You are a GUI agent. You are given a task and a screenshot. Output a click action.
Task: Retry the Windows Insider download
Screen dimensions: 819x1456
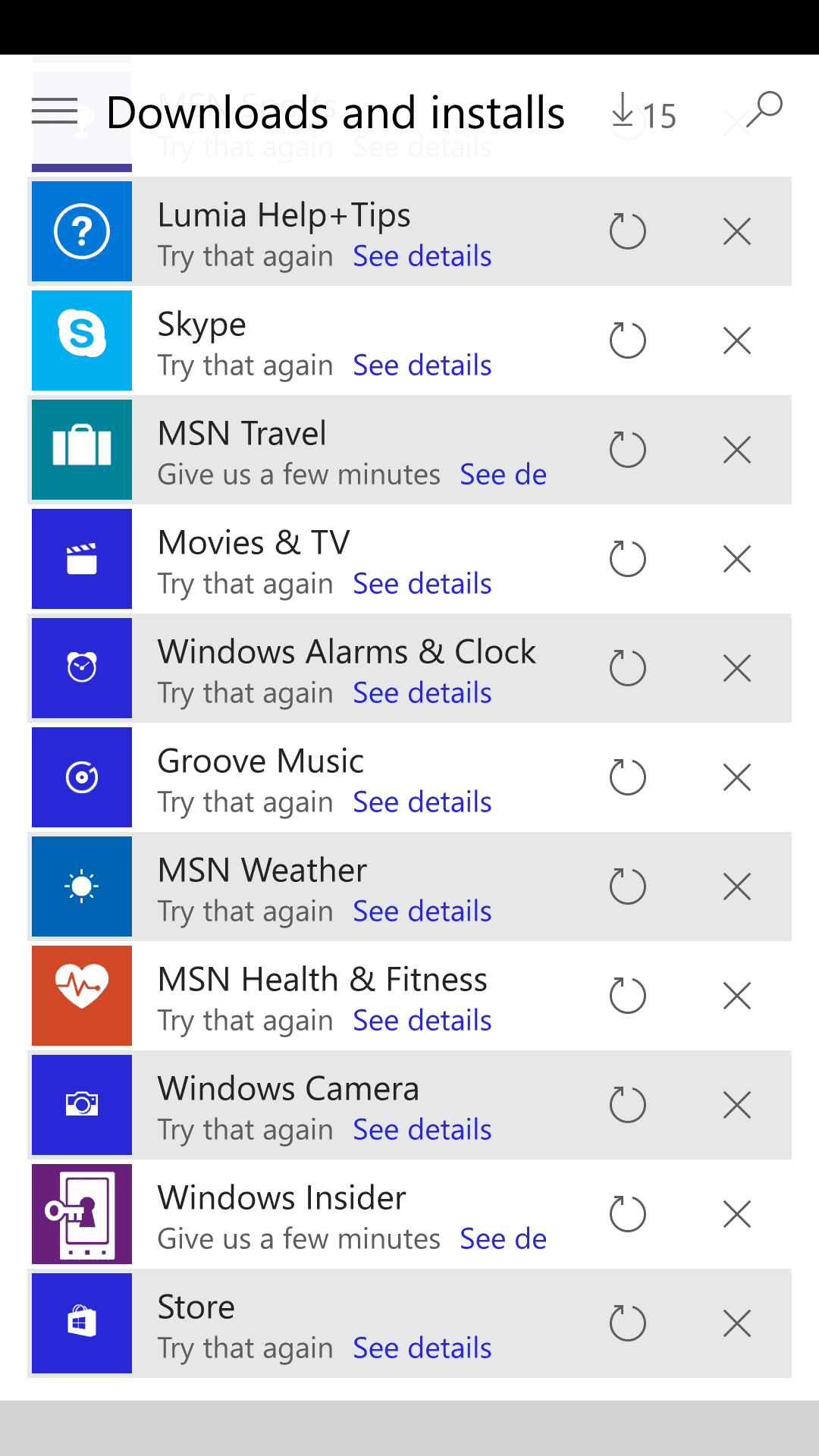point(628,1214)
